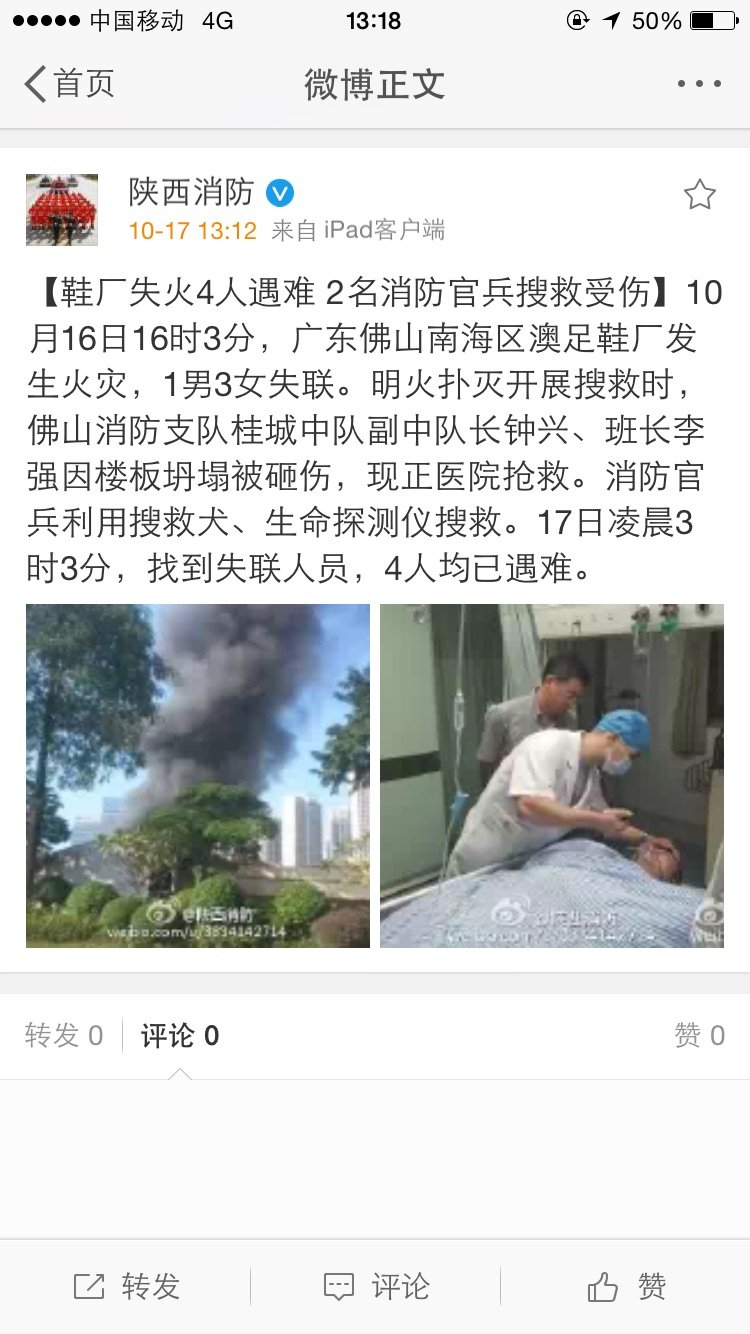
Task: Switch to the 转发 0 tab
Action: (x=64, y=1036)
